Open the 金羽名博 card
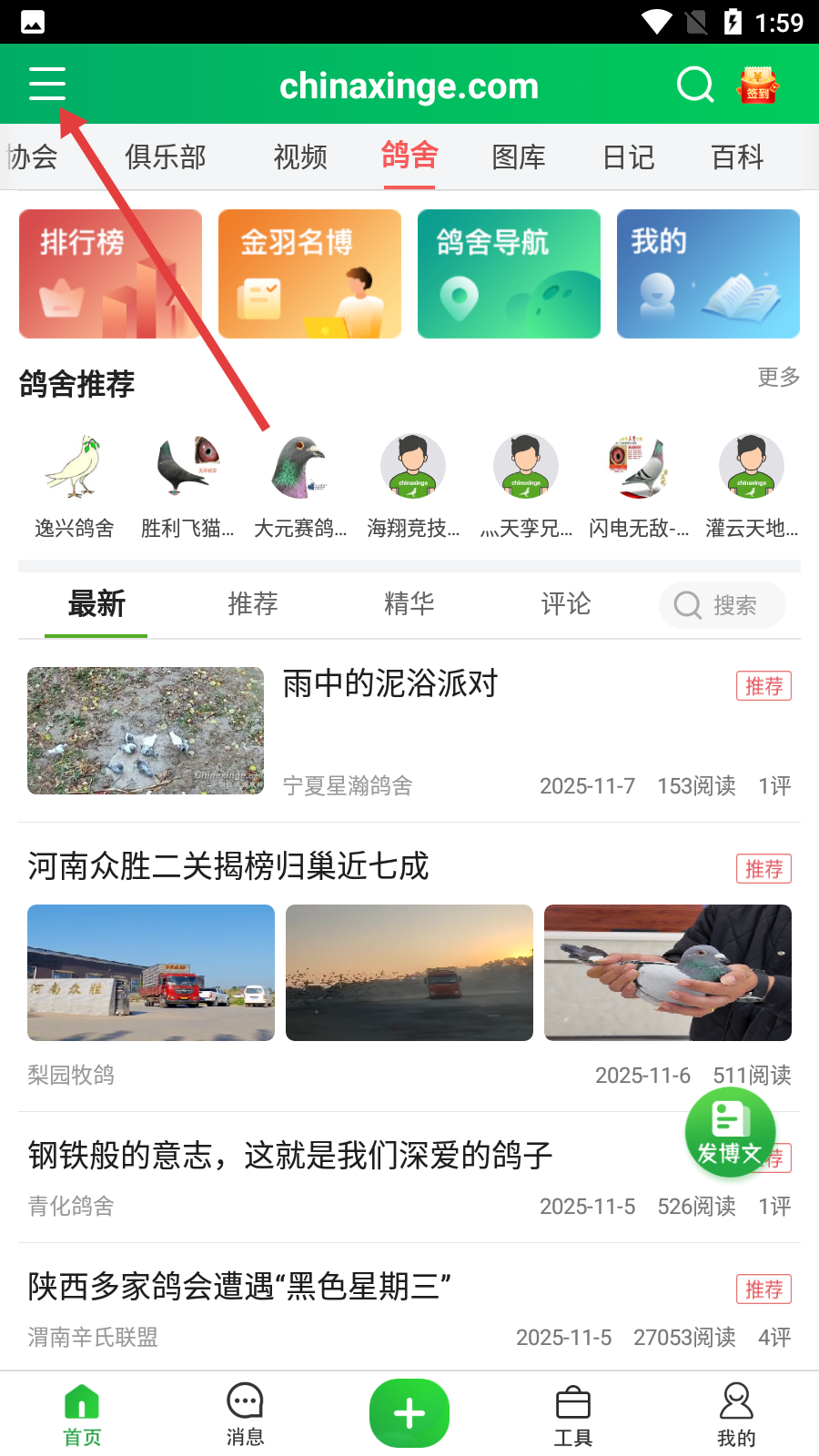The width and height of the screenshot is (819, 1456). [x=309, y=274]
